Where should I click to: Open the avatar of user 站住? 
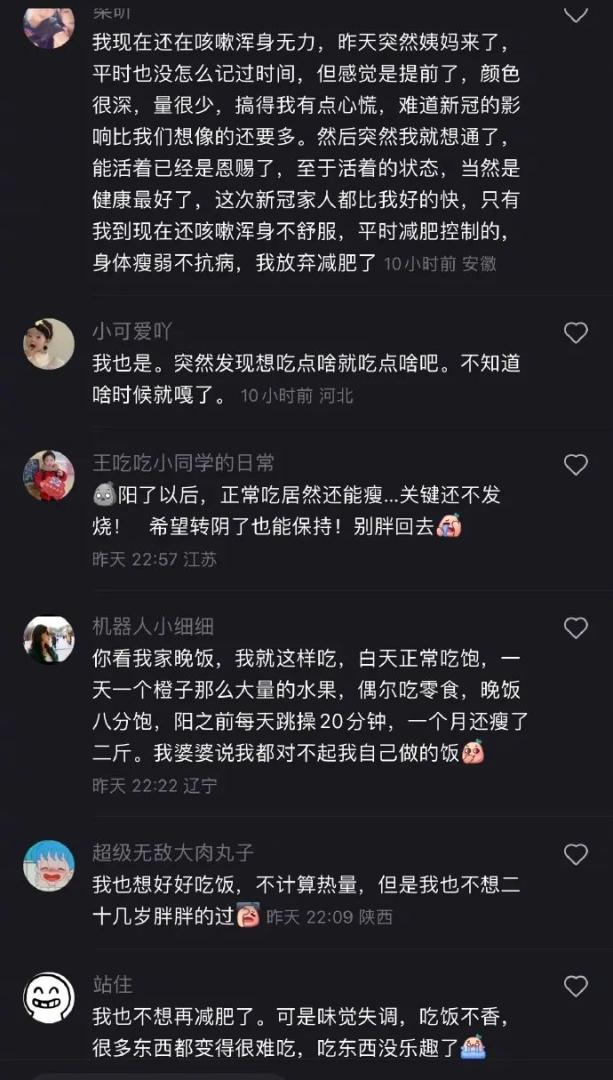point(49,997)
